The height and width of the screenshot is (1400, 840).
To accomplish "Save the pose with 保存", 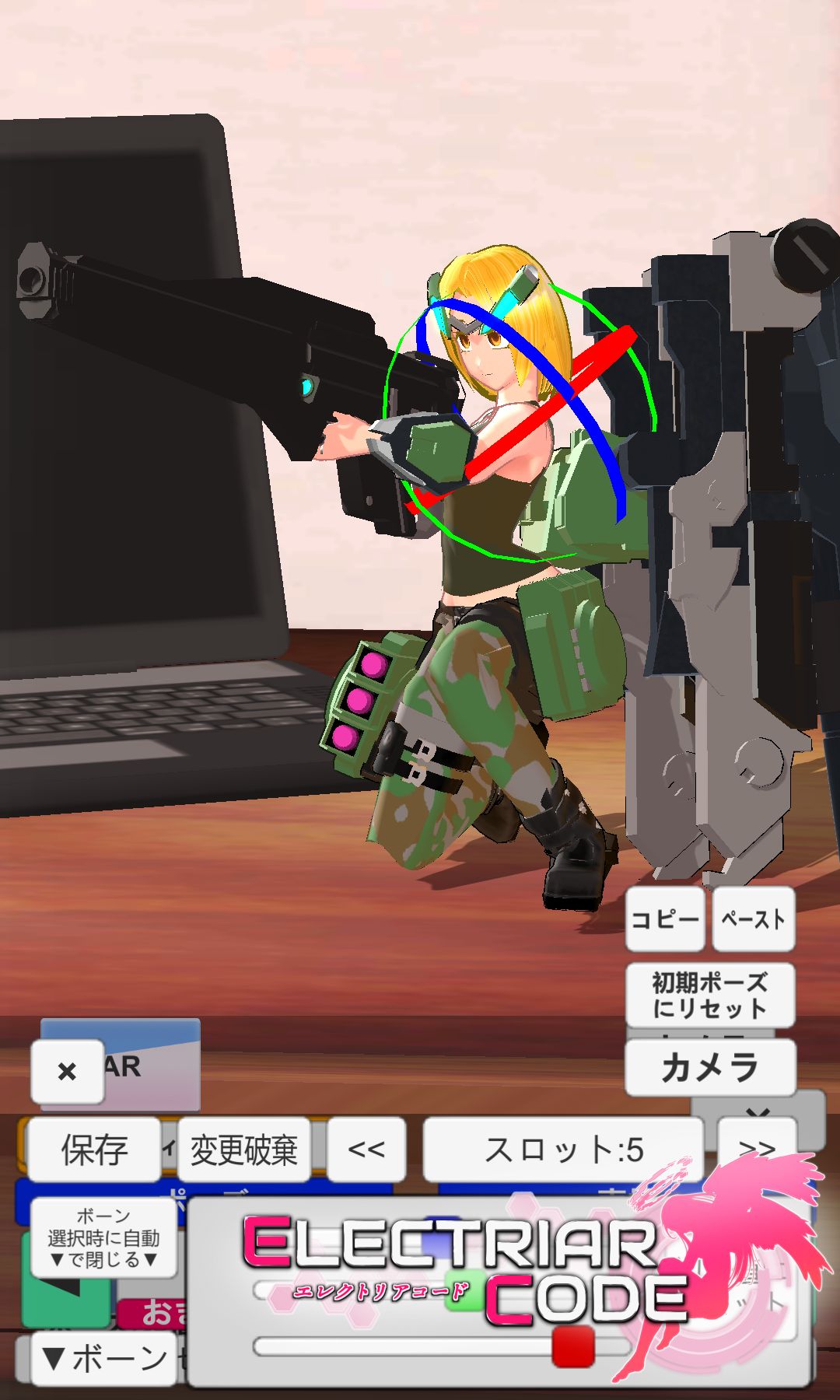I will pos(94,1149).
